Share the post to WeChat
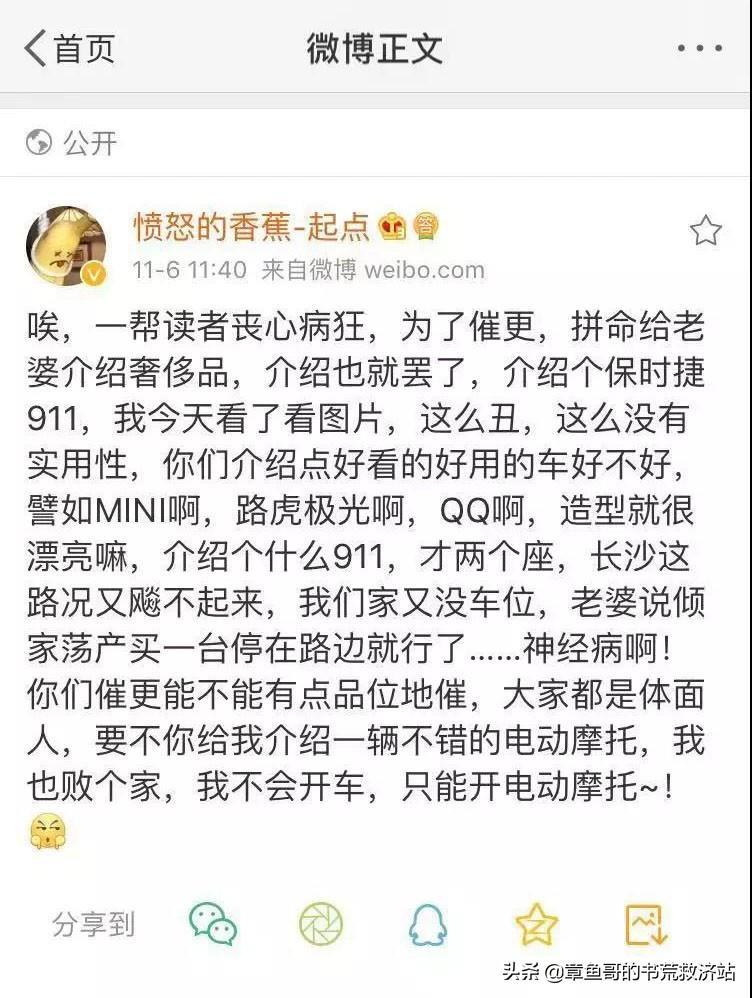 pos(213,924)
